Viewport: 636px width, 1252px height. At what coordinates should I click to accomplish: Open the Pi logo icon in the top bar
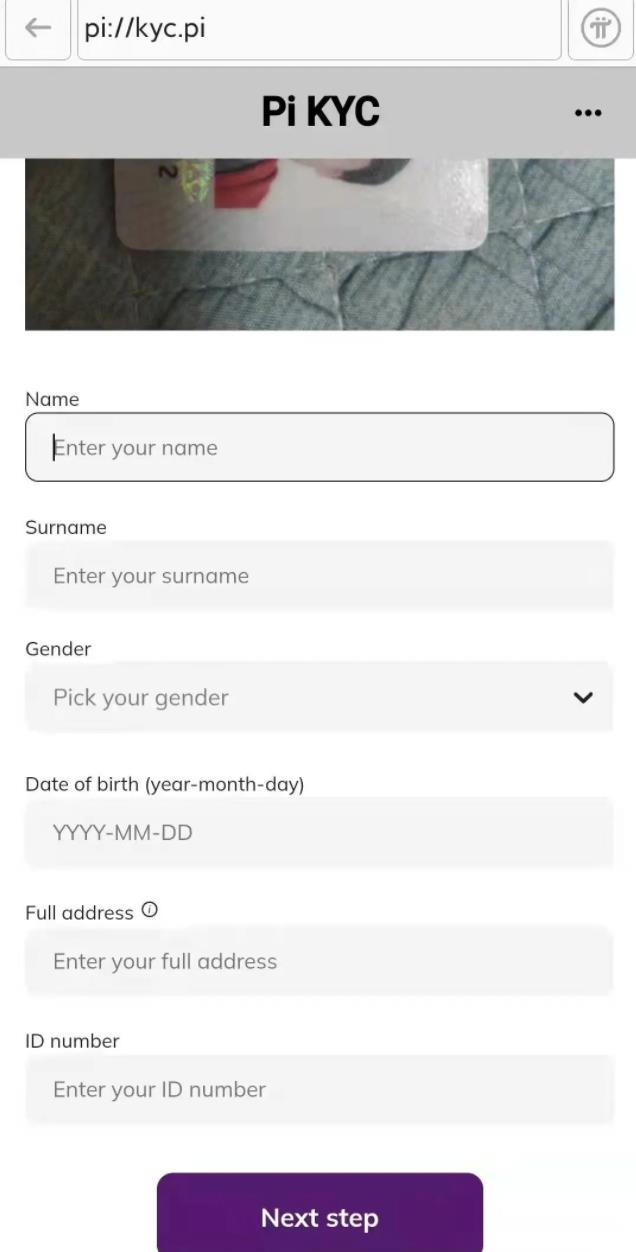point(601,28)
